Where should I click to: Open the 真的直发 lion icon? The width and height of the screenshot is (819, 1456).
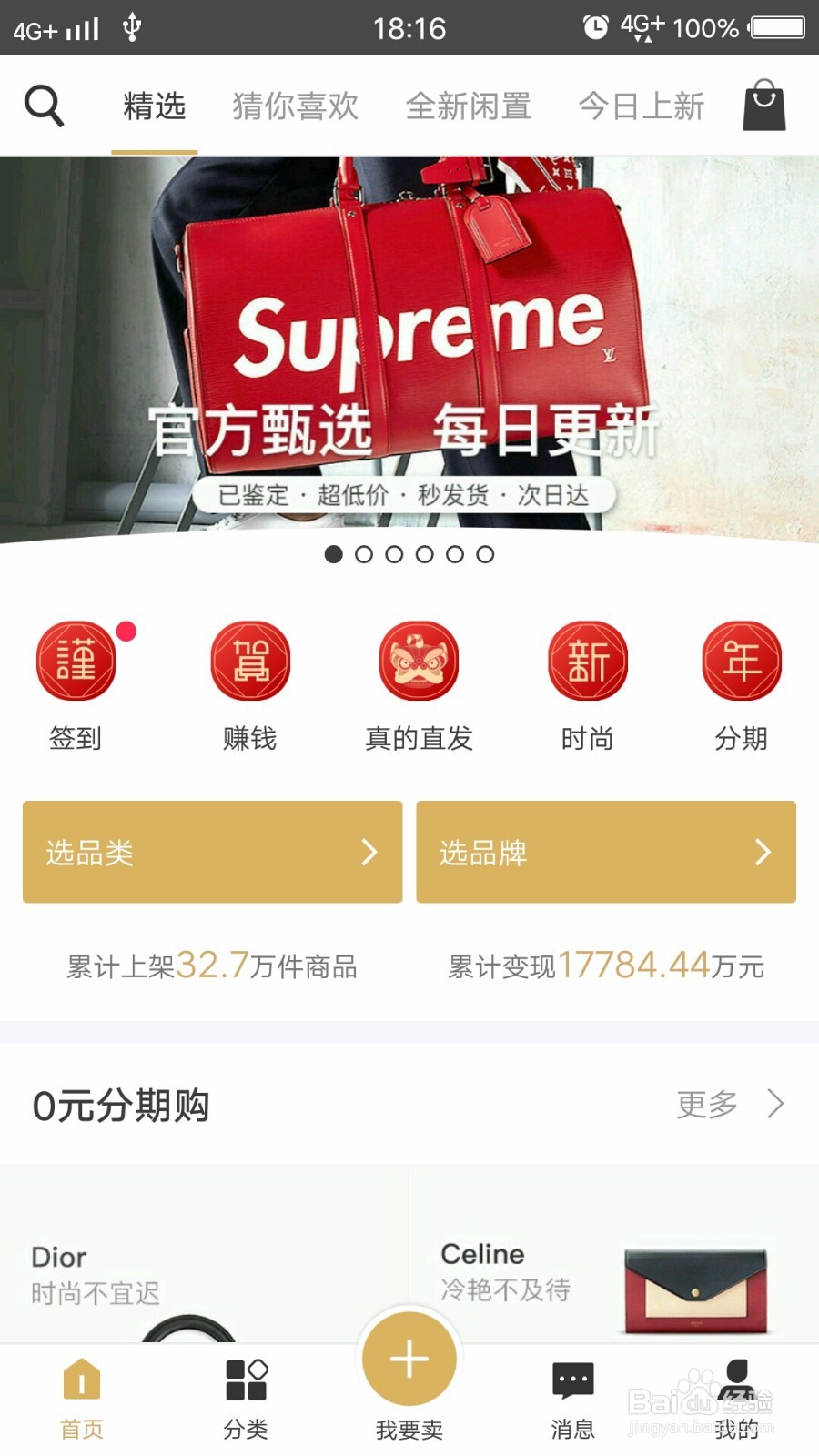coord(419,662)
